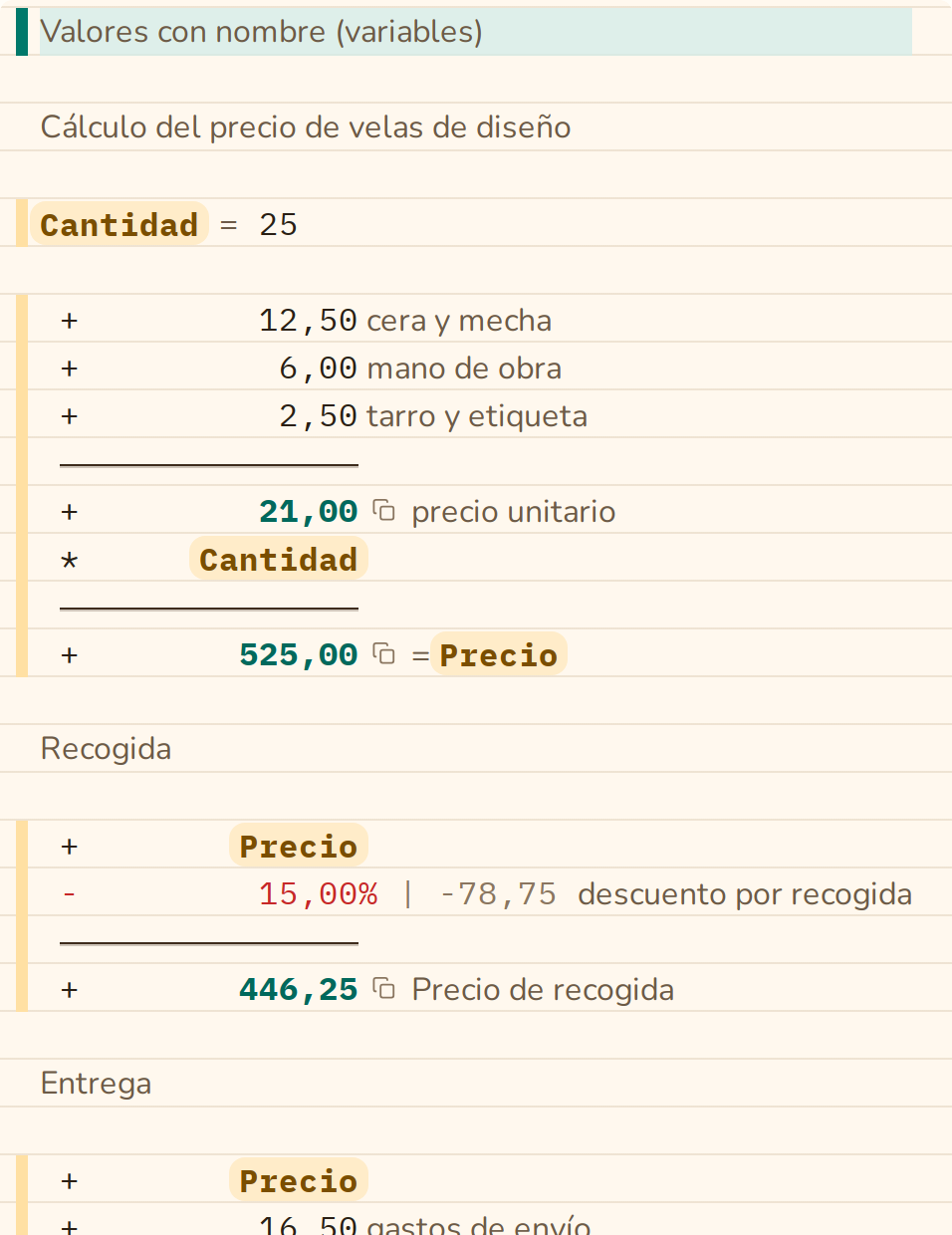952x1235 pixels.
Task: Copy the 21,00 unit price result
Action: click(x=384, y=511)
